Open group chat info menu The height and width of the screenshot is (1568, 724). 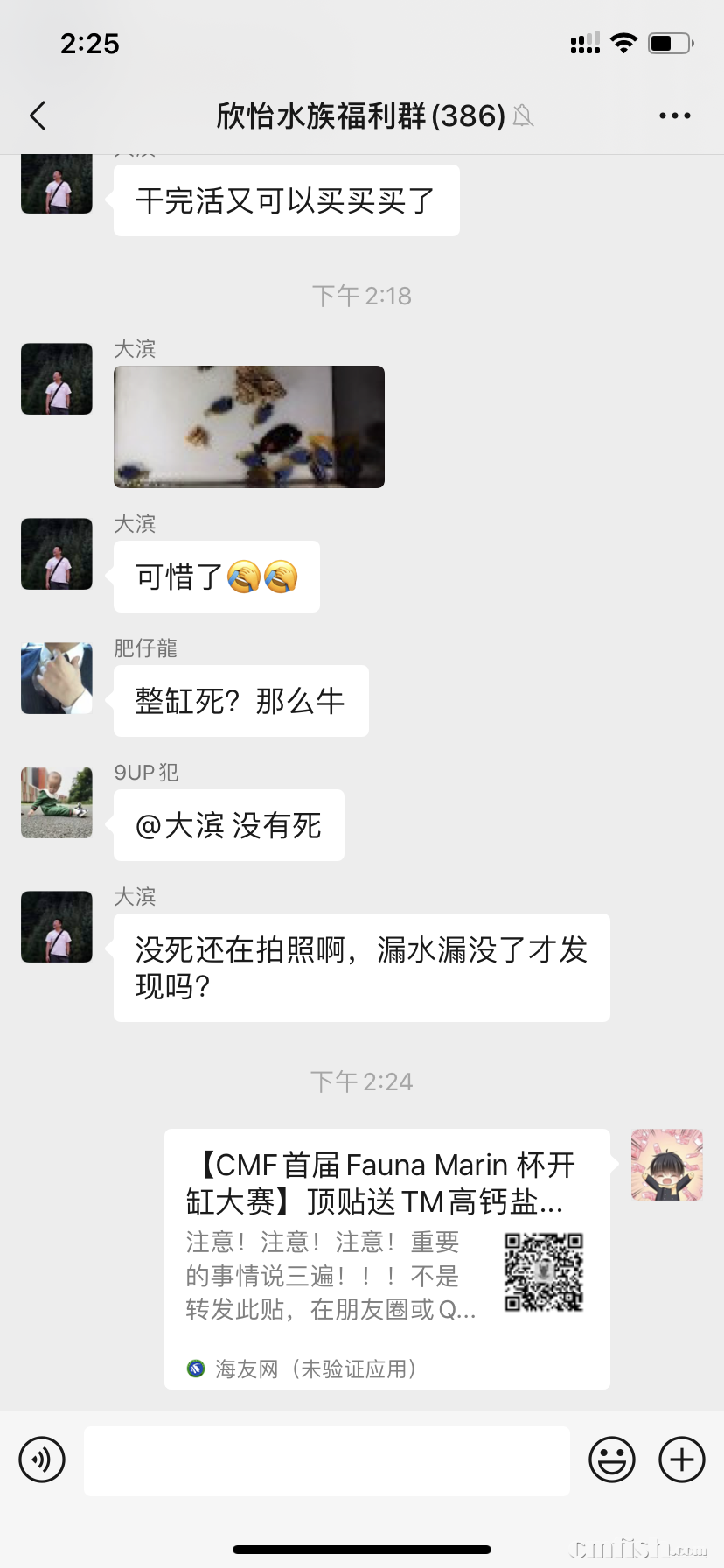pyautogui.click(x=674, y=115)
